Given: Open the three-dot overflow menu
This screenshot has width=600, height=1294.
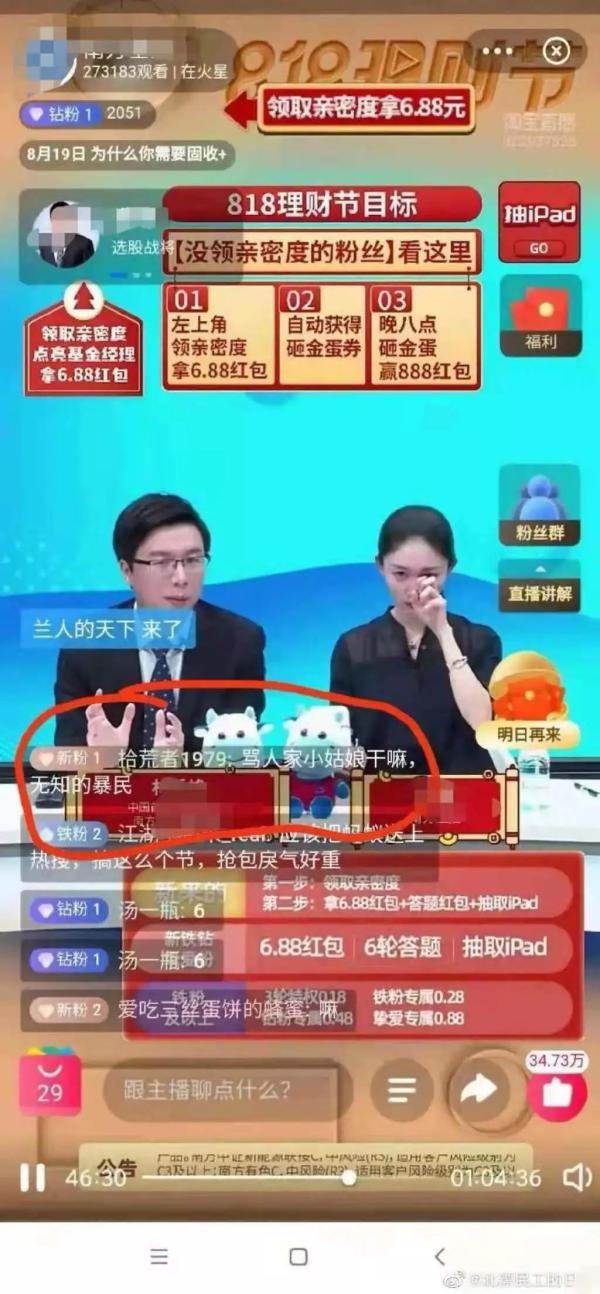Looking at the screenshot, I should pyautogui.click(x=497, y=50).
